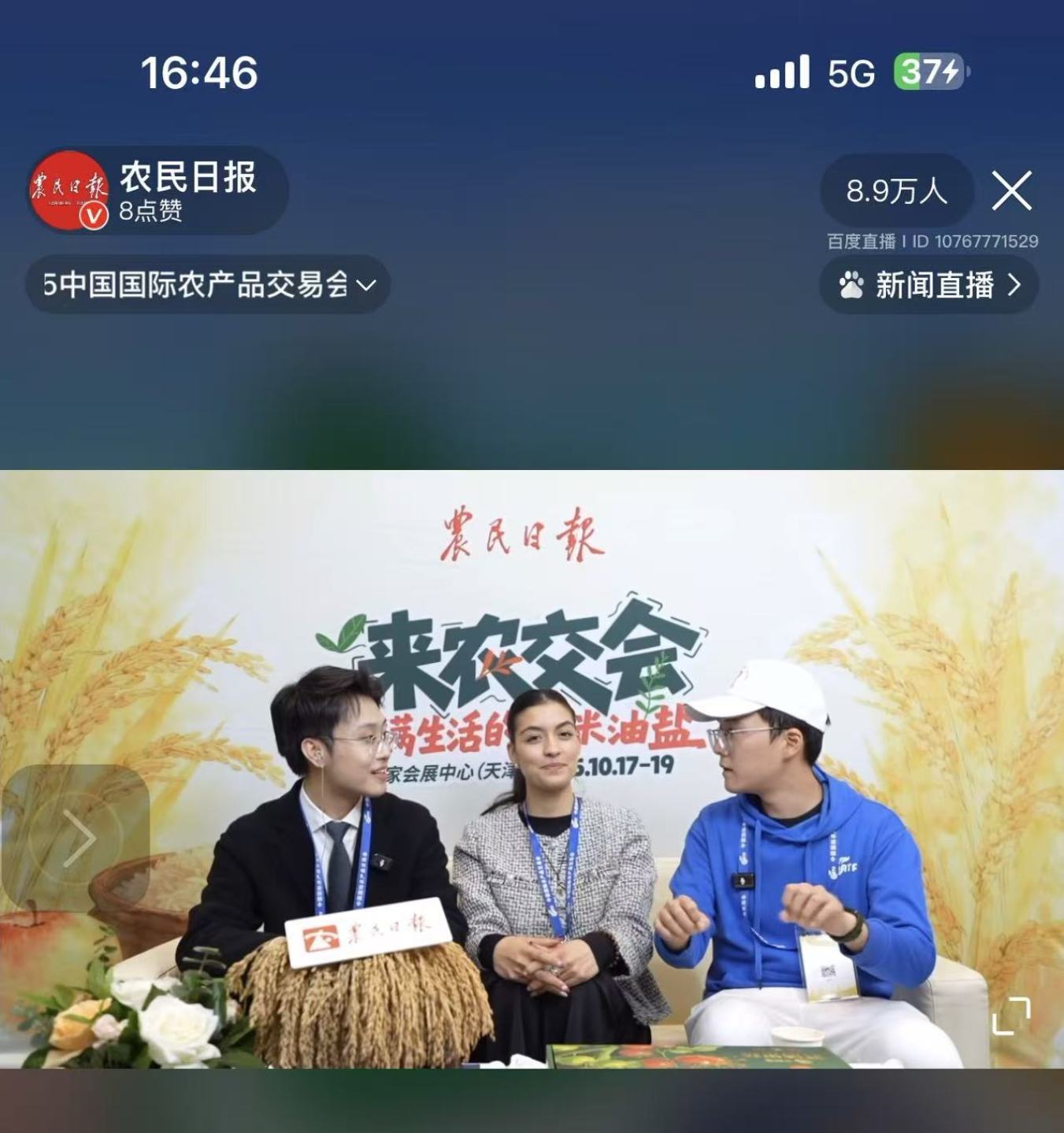This screenshot has height=1133, width=1064.
Task: Open the 新闻直播 section
Action: click(929, 284)
